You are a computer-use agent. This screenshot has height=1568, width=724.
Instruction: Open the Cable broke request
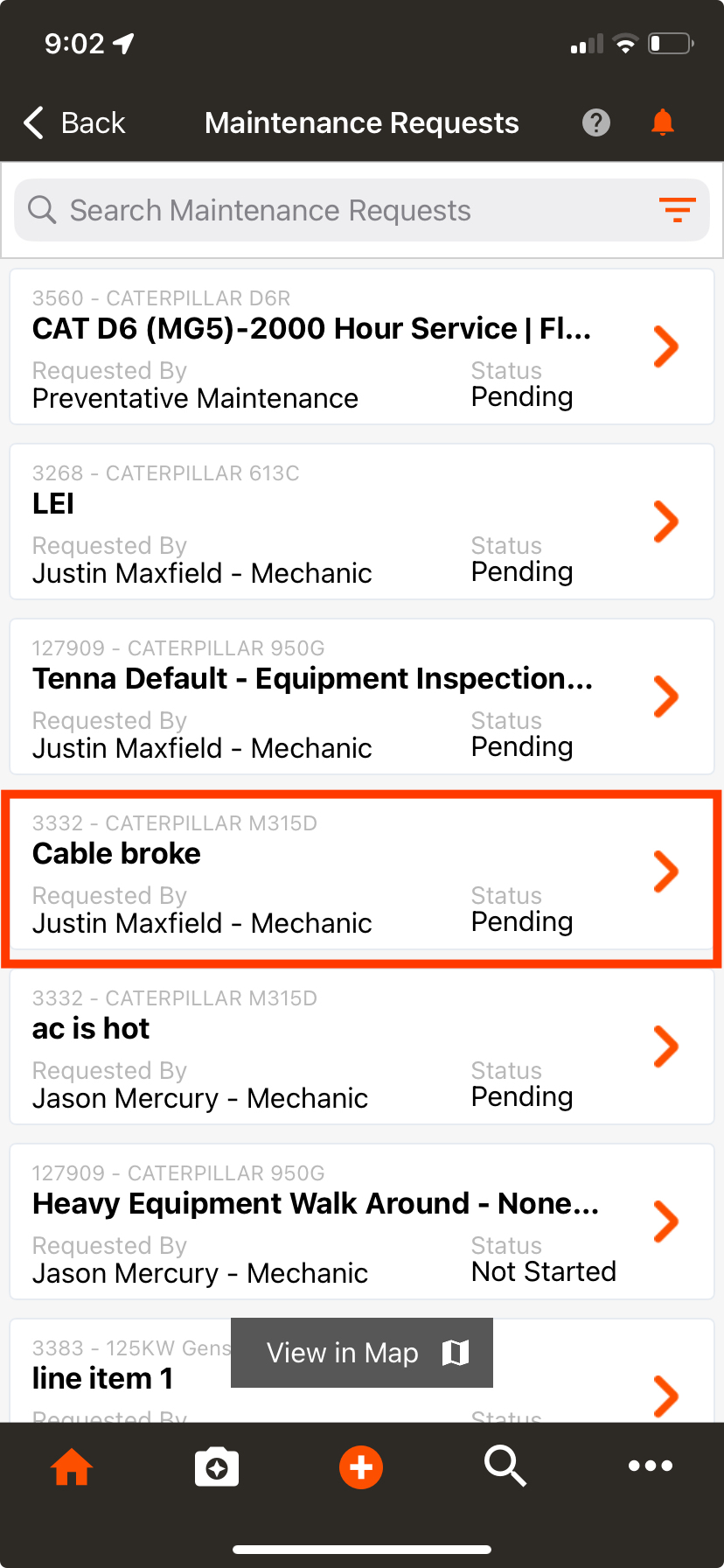[x=362, y=872]
